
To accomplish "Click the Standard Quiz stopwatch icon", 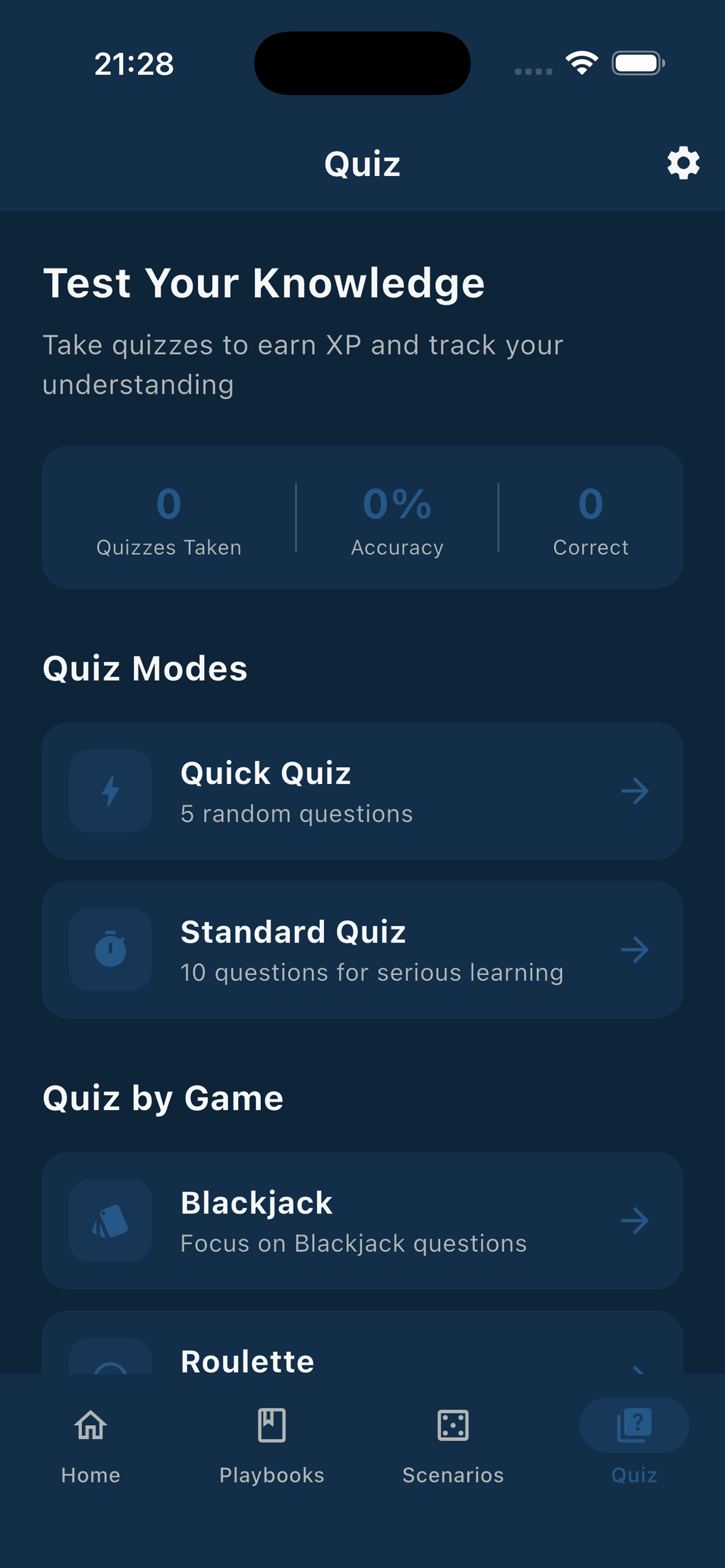I will click(x=111, y=949).
